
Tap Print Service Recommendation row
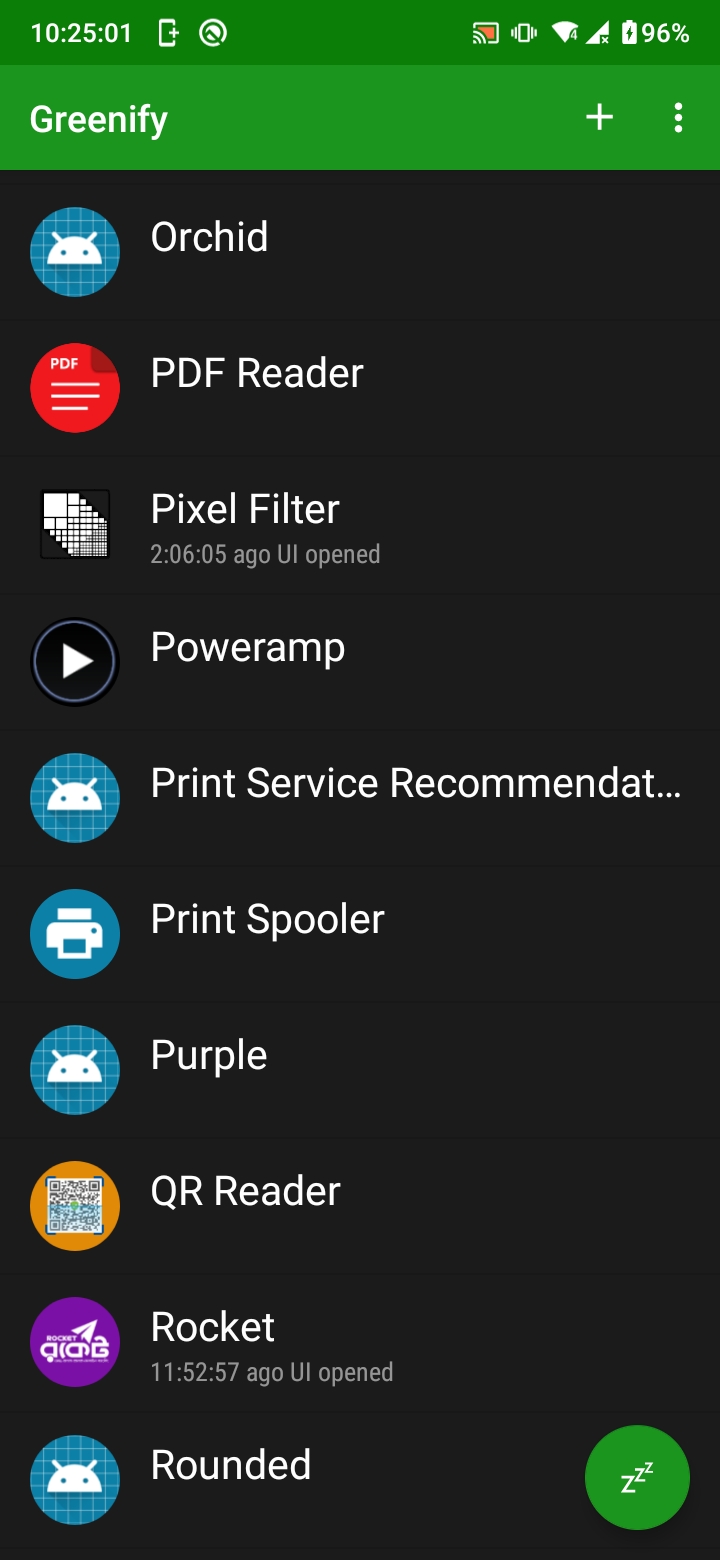[x=360, y=797]
